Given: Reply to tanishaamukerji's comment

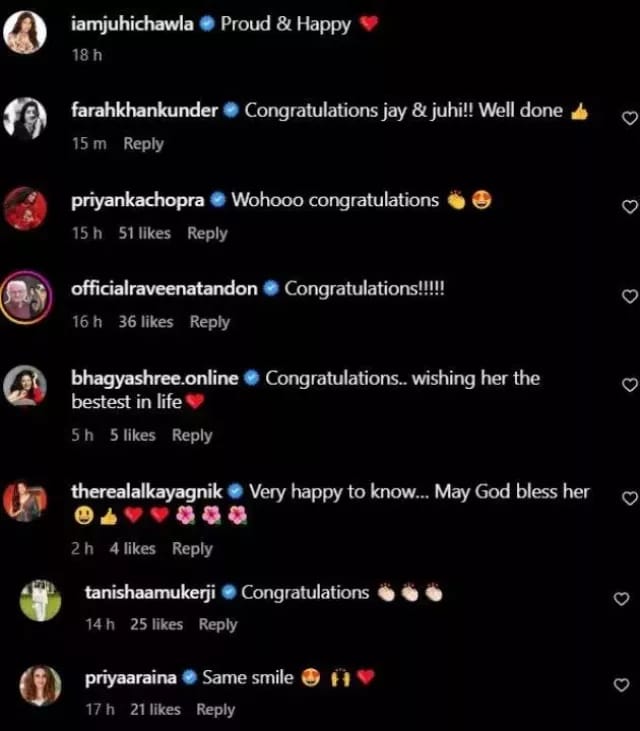Looking at the screenshot, I should [217, 624].
